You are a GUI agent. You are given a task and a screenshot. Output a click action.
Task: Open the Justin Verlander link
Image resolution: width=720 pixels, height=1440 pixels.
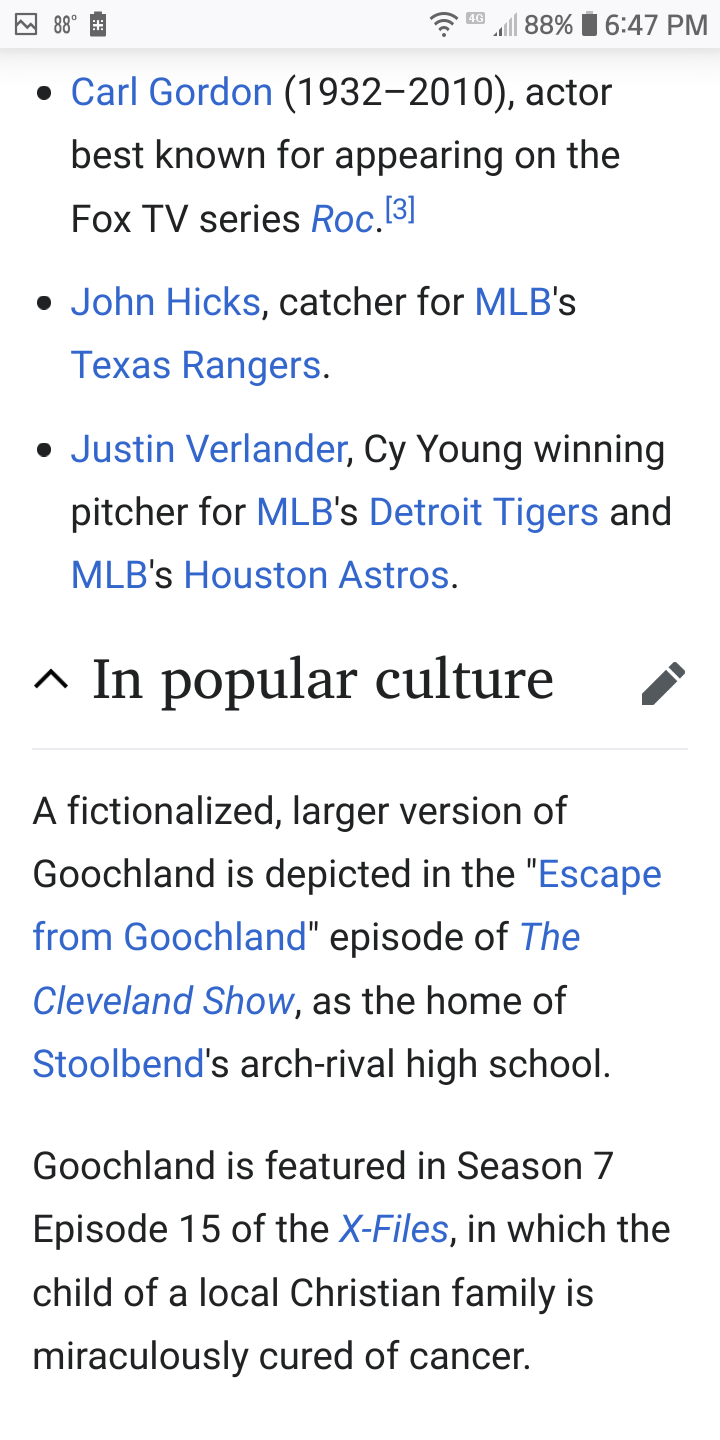tap(208, 449)
